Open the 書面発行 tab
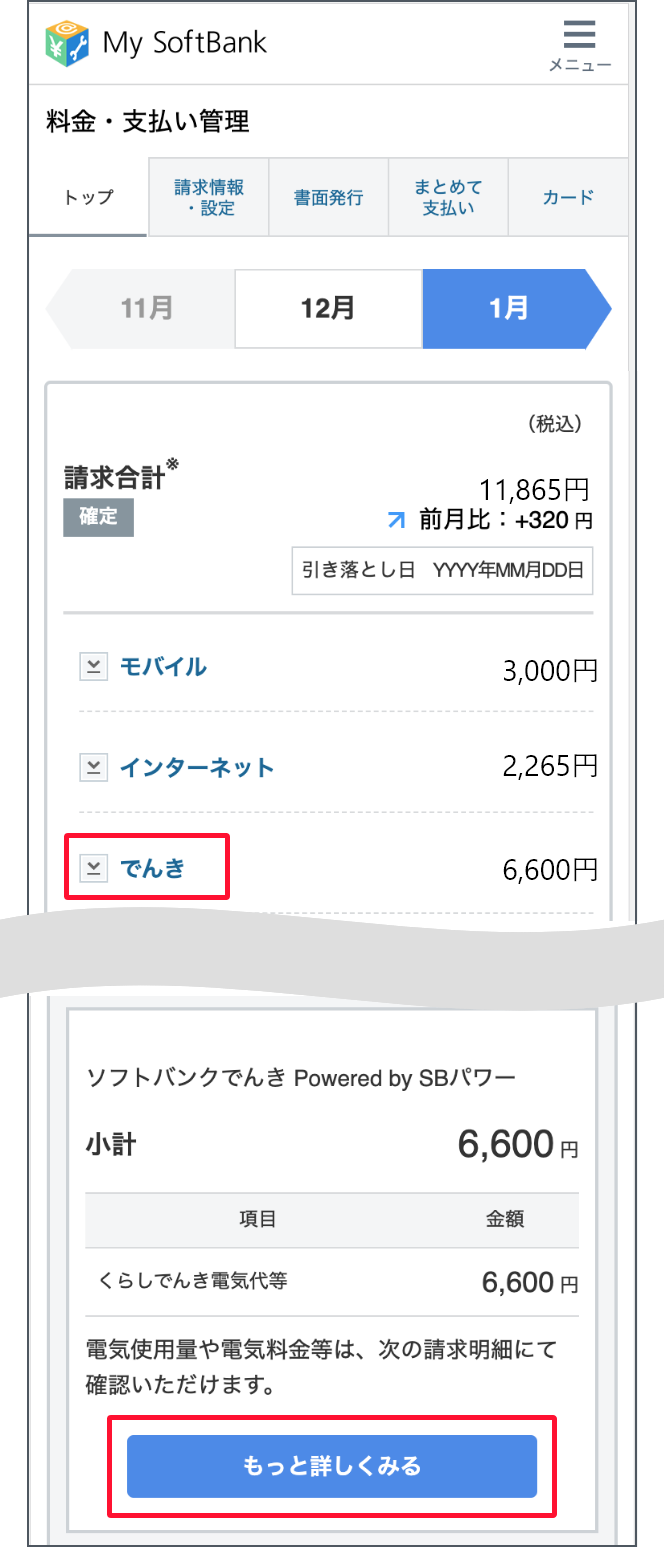The width and height of the screenshot is (664, 1547). pos(328,197)
